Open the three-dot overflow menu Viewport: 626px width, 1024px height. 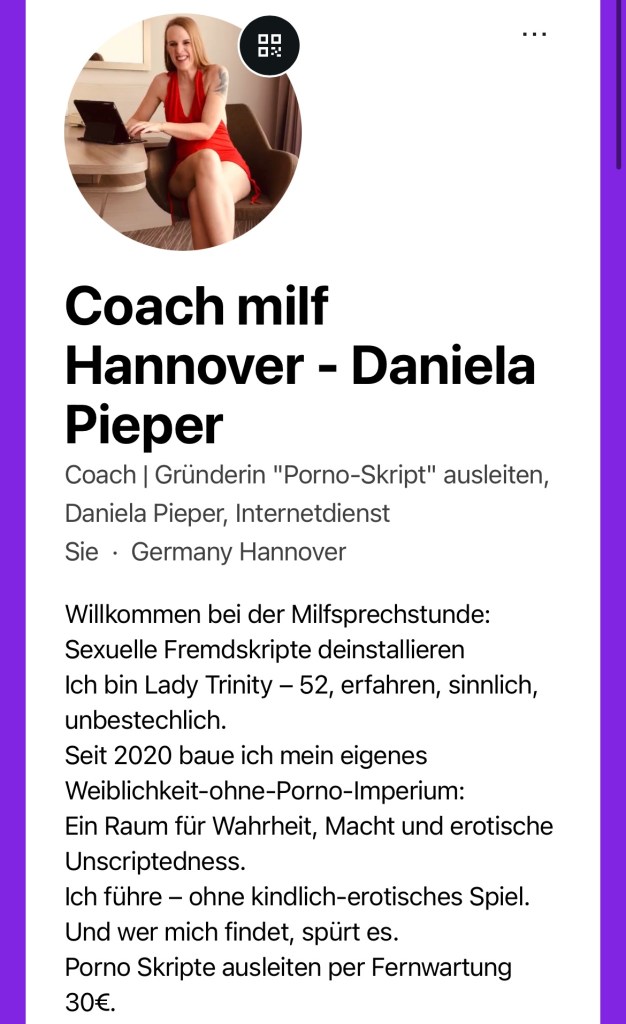535,34
